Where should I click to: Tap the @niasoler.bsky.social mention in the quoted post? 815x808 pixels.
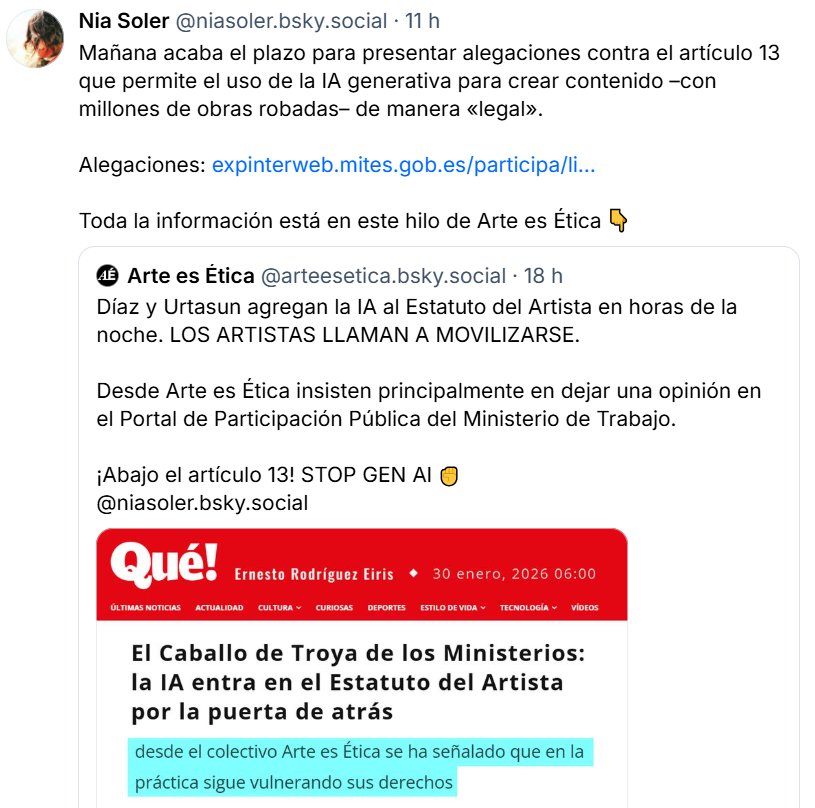tap(202, 503)
